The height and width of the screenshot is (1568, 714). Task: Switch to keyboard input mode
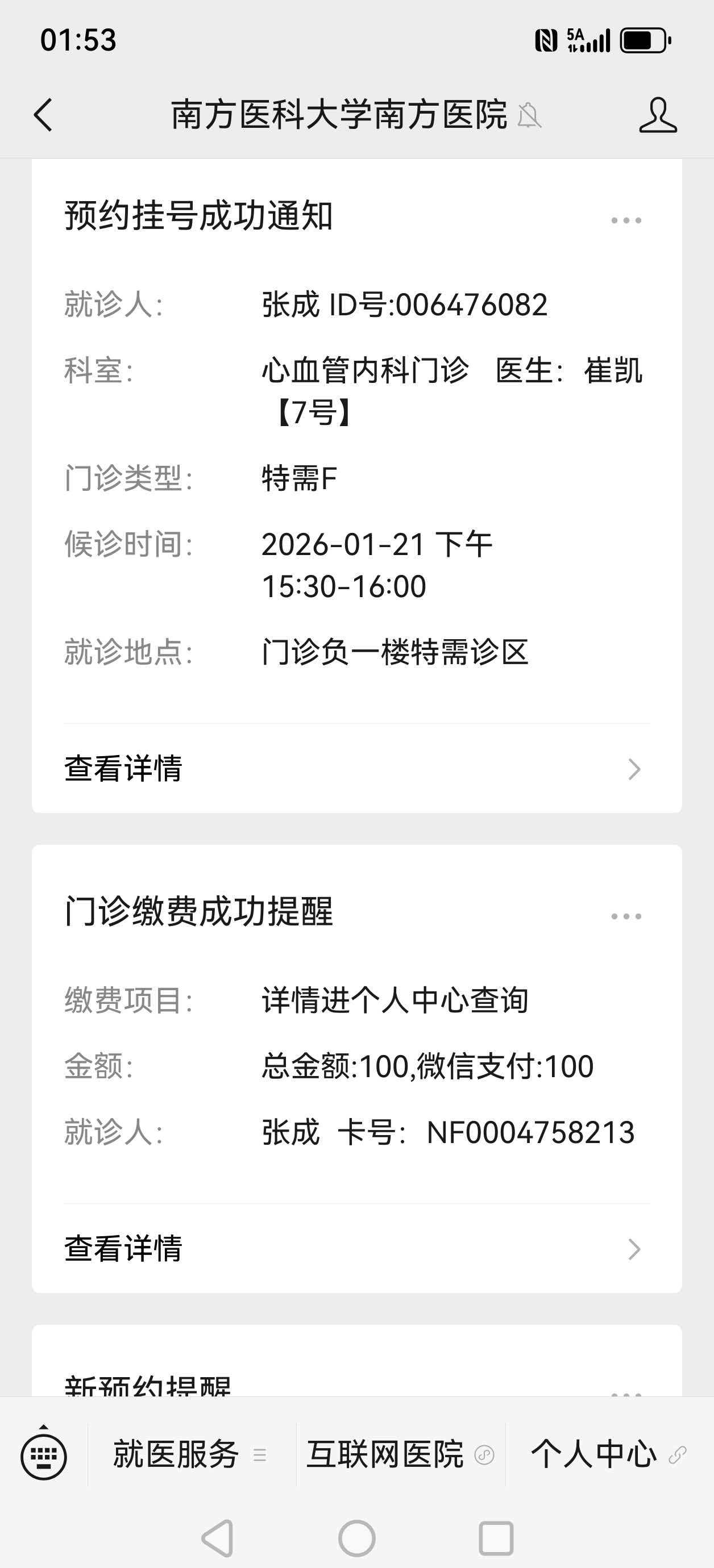(44, 1456)
